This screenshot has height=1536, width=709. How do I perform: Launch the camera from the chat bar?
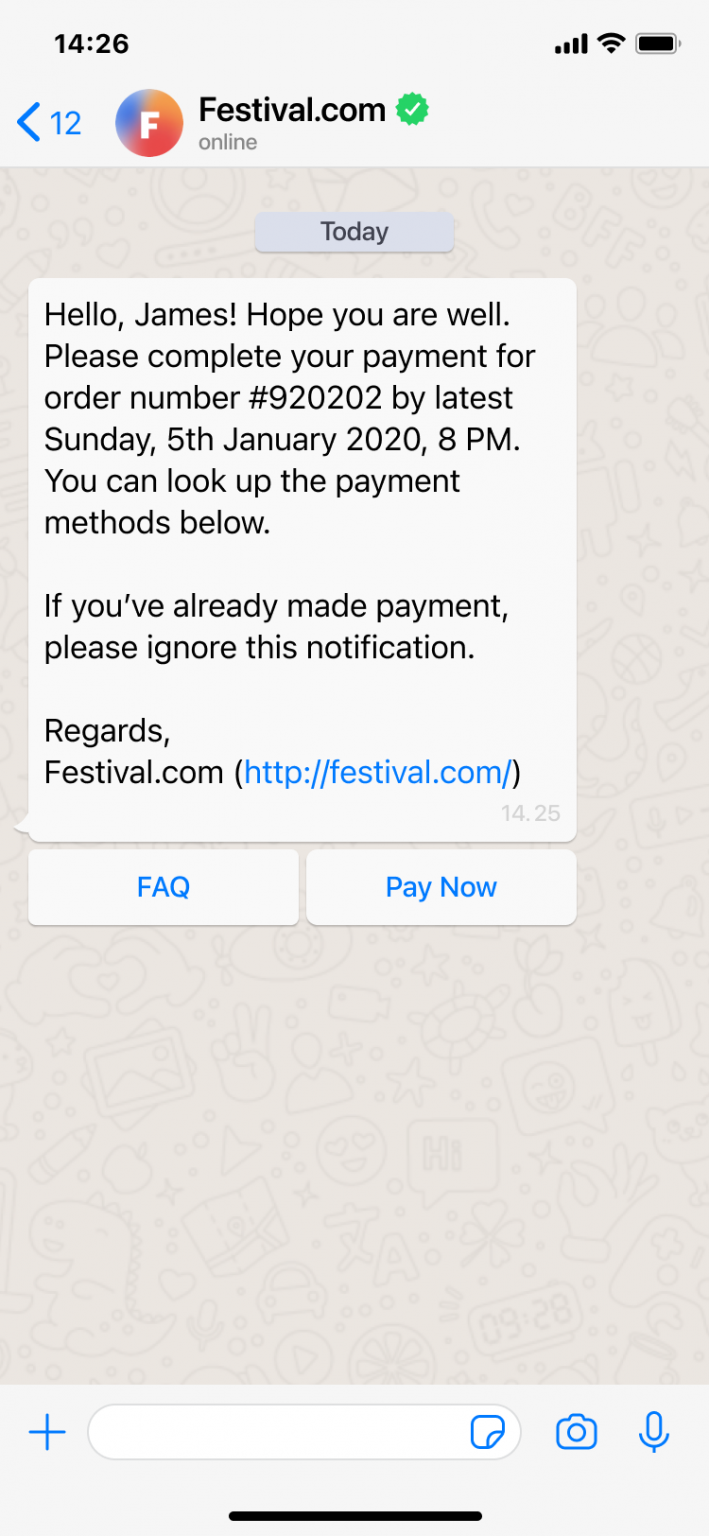[576, 1433]
